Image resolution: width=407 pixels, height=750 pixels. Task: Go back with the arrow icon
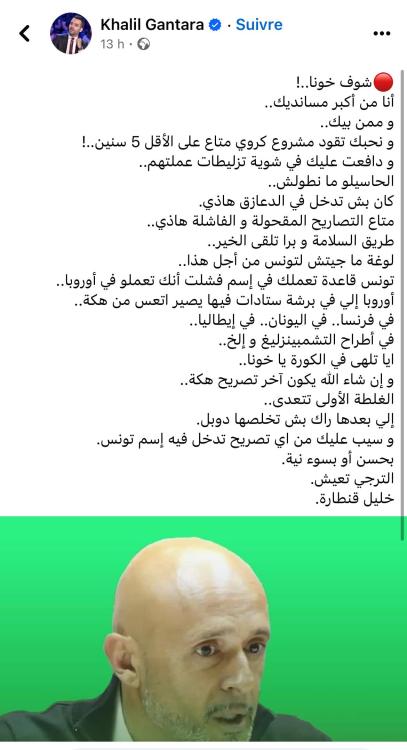[x=24, y=33]
